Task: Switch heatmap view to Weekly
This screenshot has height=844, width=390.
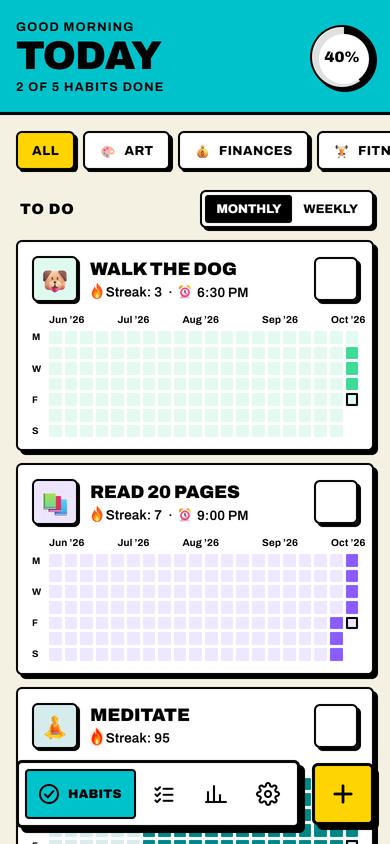Action: coord(330,209)
